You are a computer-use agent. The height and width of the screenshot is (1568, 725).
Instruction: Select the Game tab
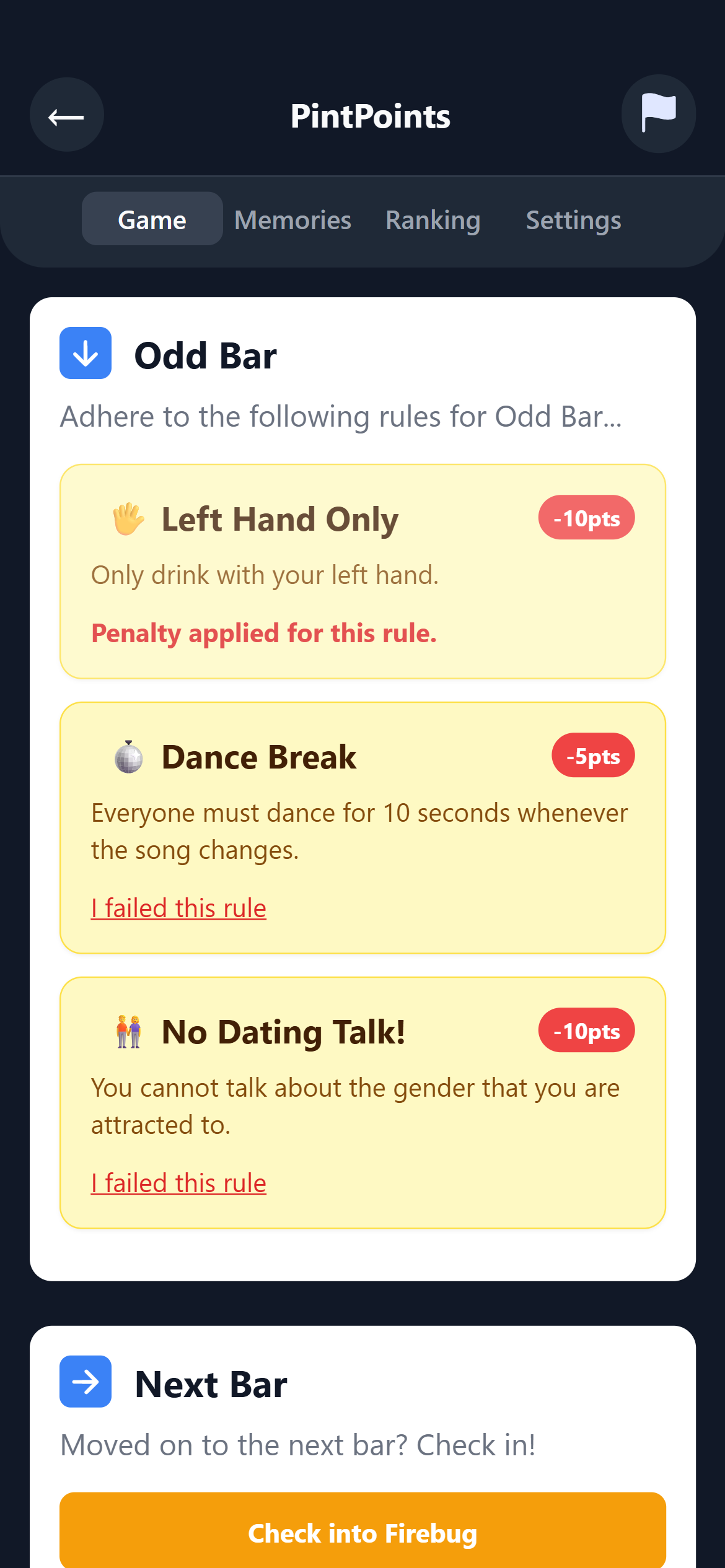[x=152, y=219]
